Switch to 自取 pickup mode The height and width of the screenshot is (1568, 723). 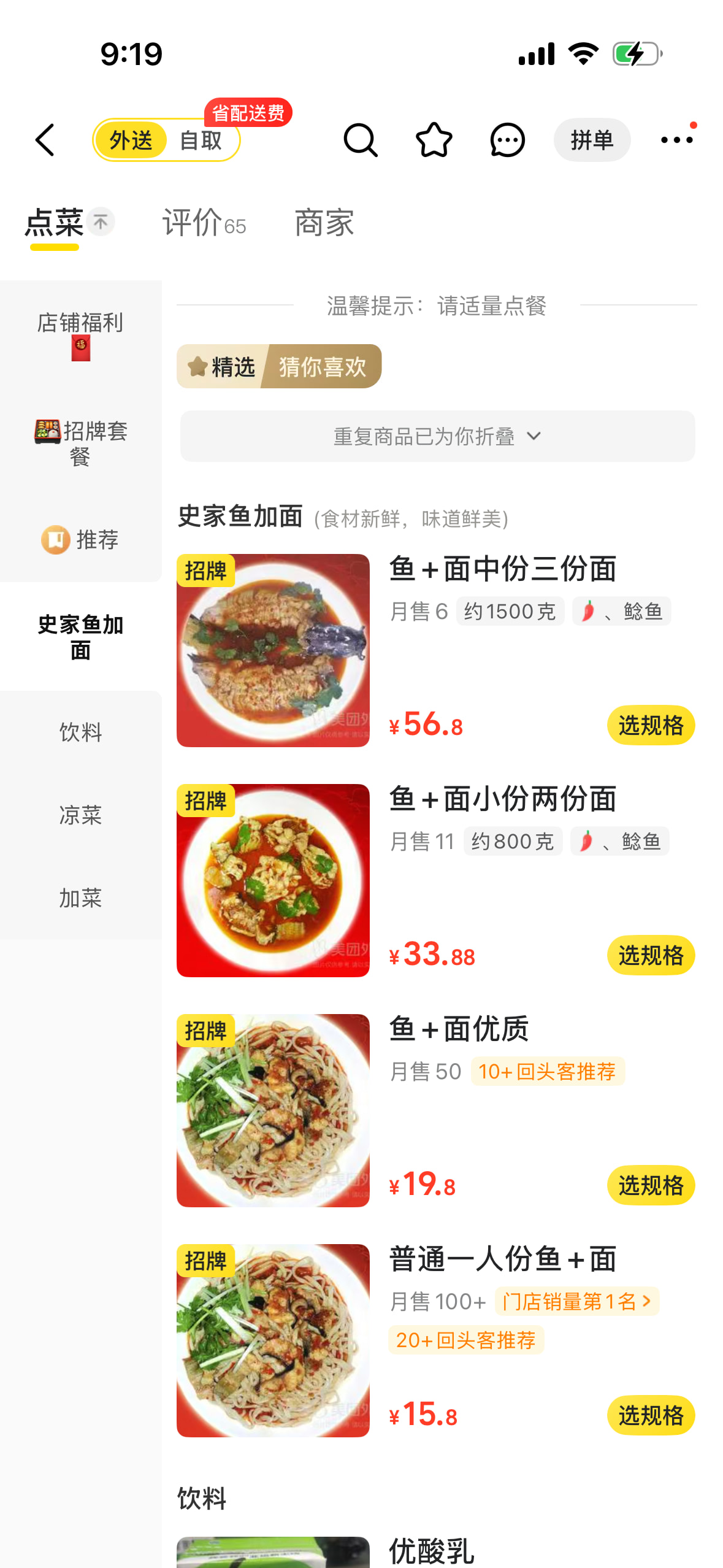click(200, 140)
